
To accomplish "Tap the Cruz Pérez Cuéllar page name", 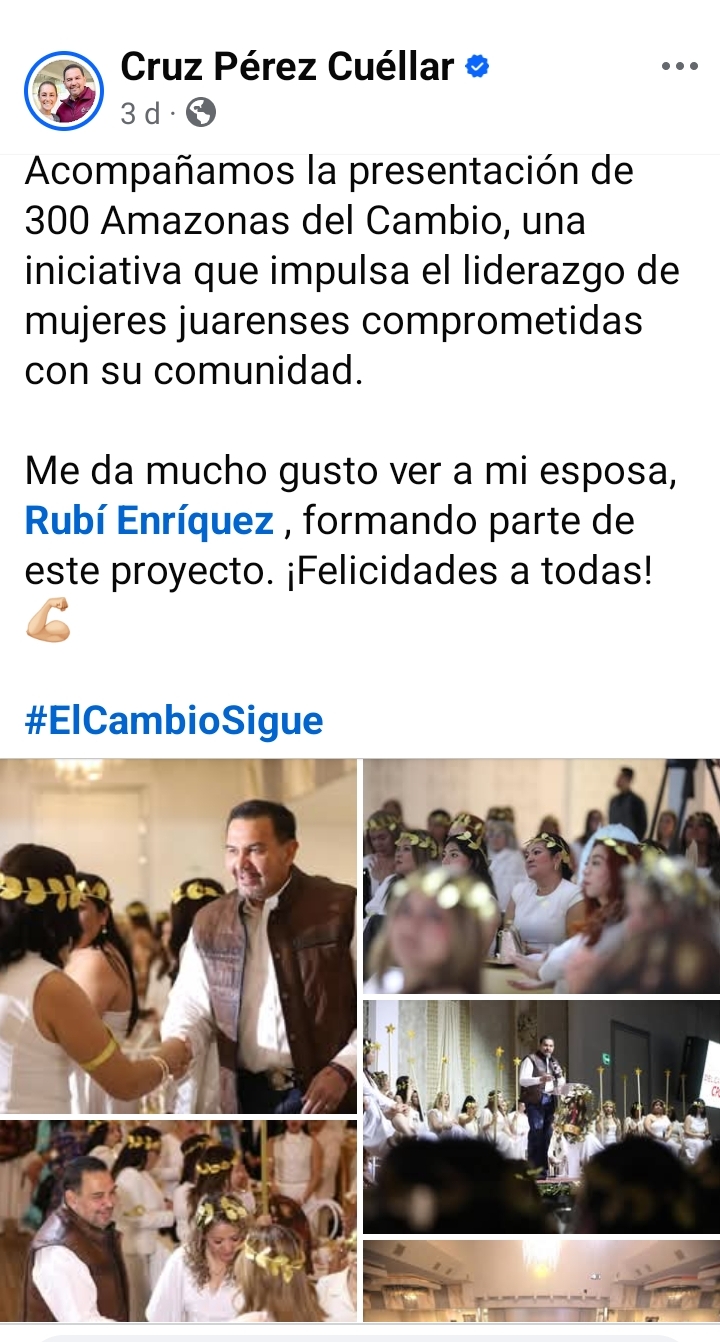I will pos(287,67).
